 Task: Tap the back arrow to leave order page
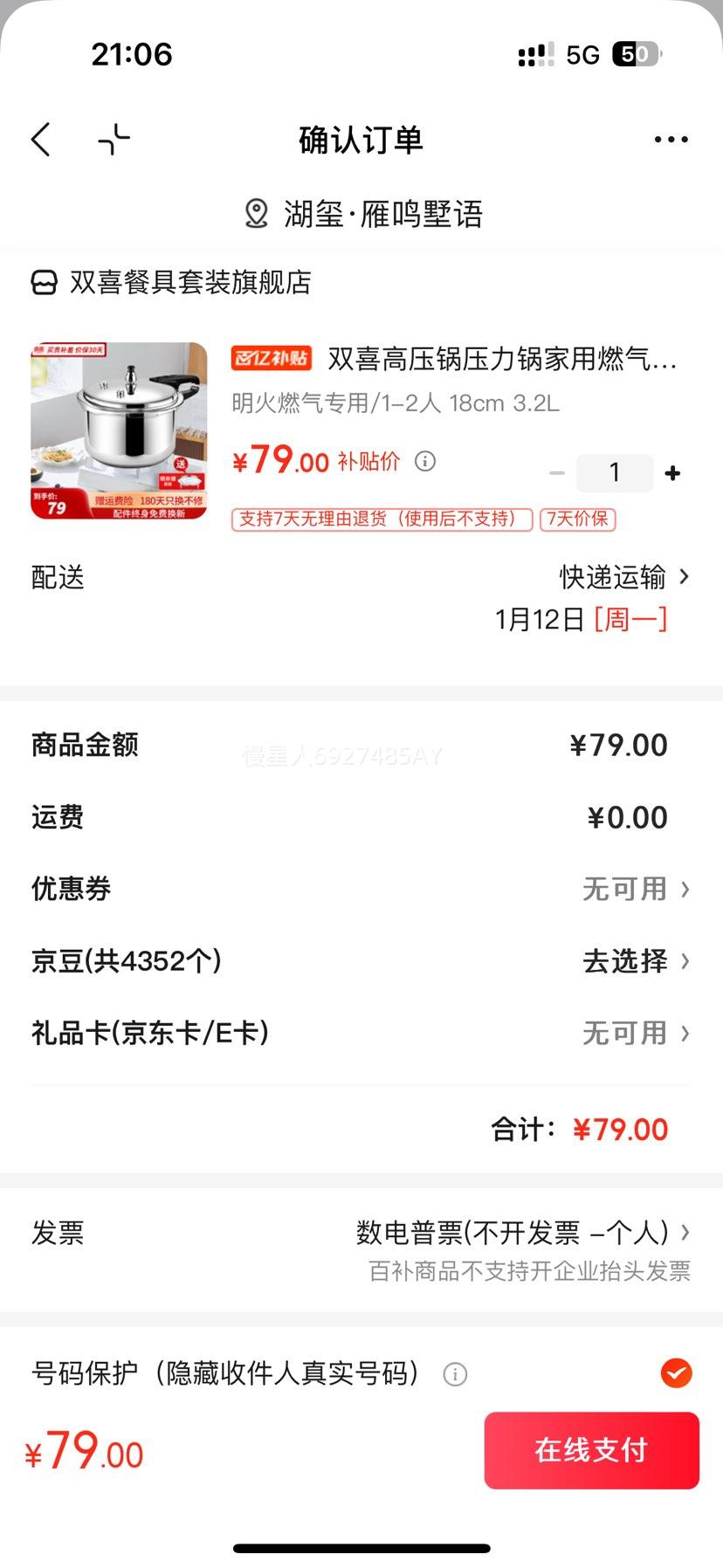point(40,139)
